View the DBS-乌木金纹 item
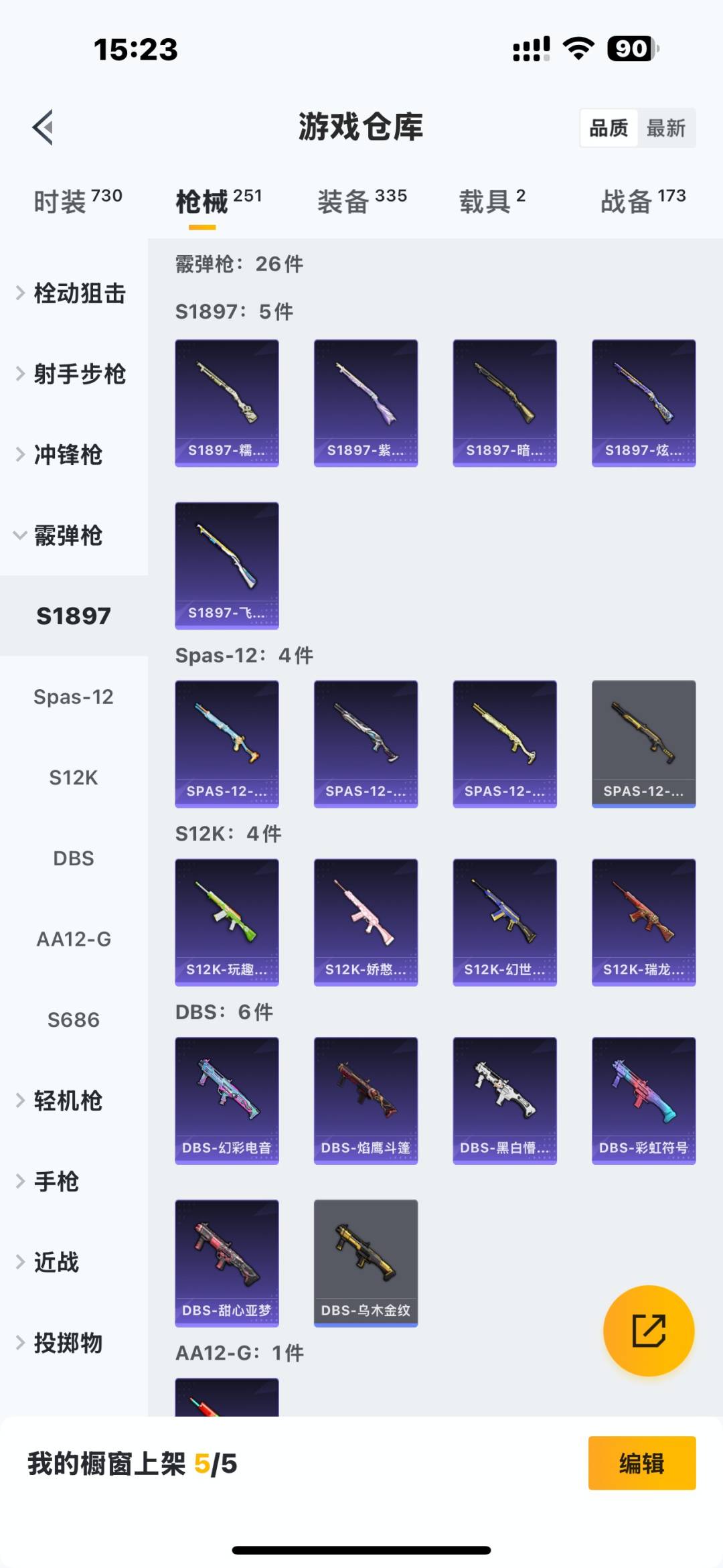This screenshot has width=723, height=1568. pyautogui.click(x=366, y=1262)
